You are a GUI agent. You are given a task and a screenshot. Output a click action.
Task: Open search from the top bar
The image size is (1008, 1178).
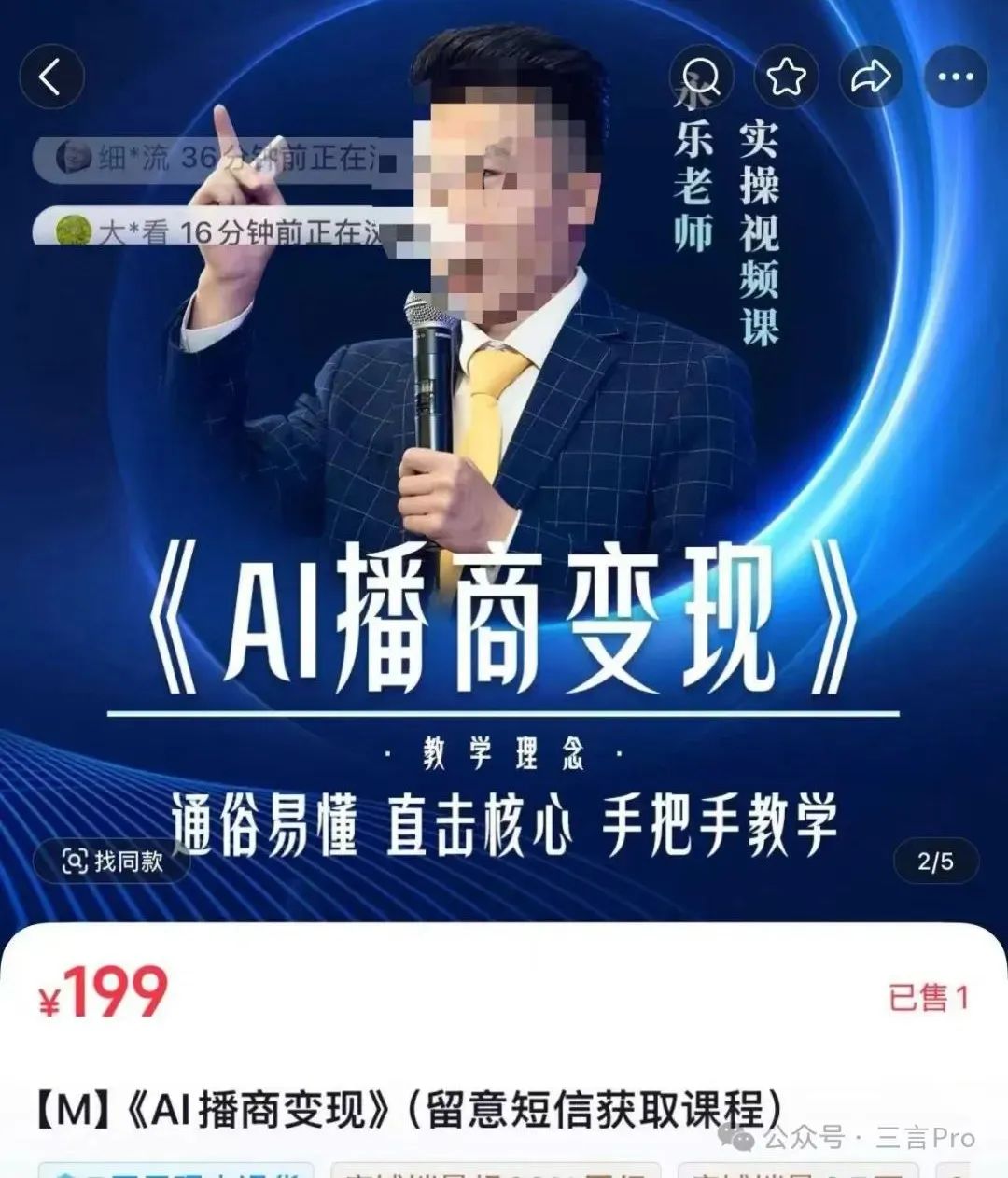(x=700, y=77)
